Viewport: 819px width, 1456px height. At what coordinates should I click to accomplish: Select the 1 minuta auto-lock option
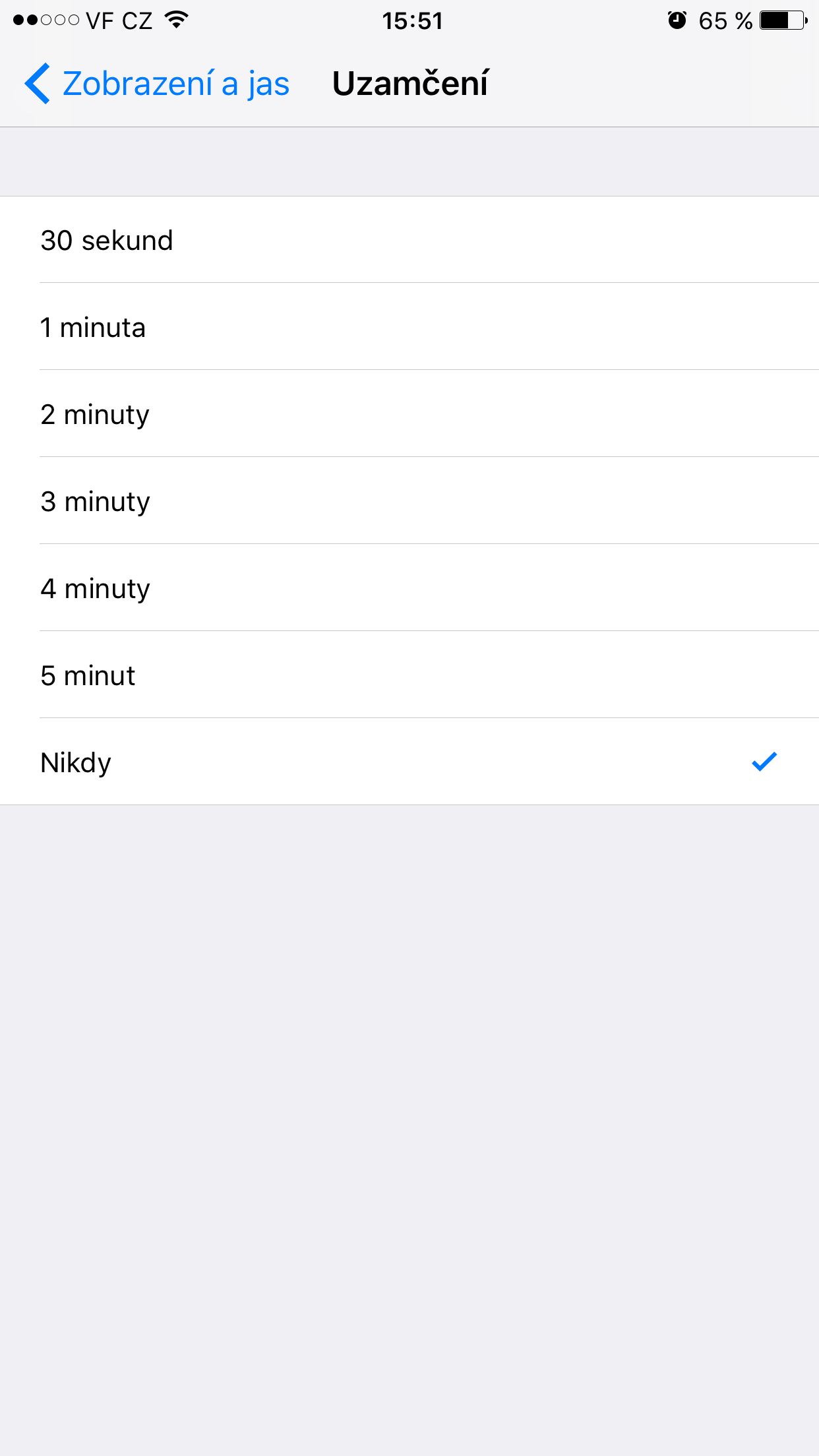point(409,327)
